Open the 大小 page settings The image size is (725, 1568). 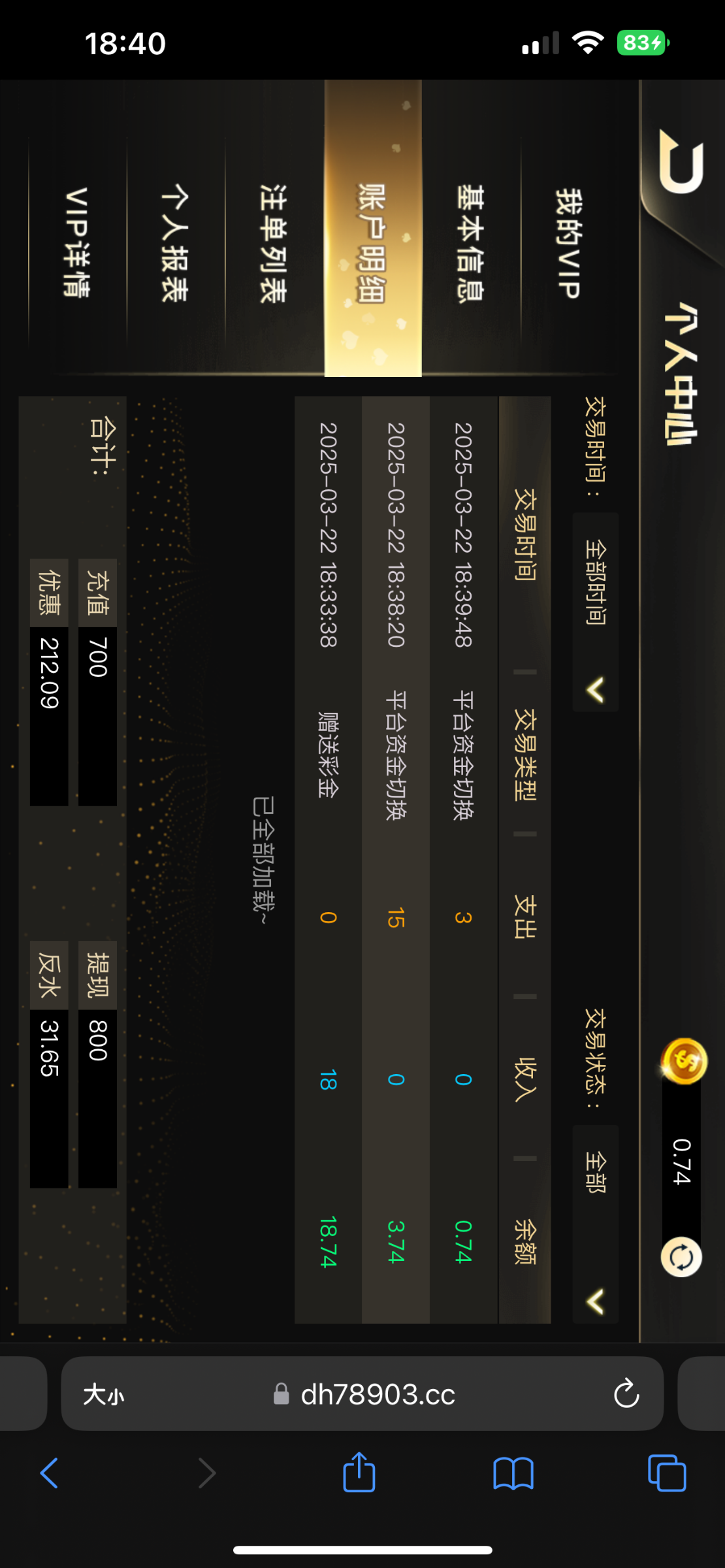coord(103,1395)
